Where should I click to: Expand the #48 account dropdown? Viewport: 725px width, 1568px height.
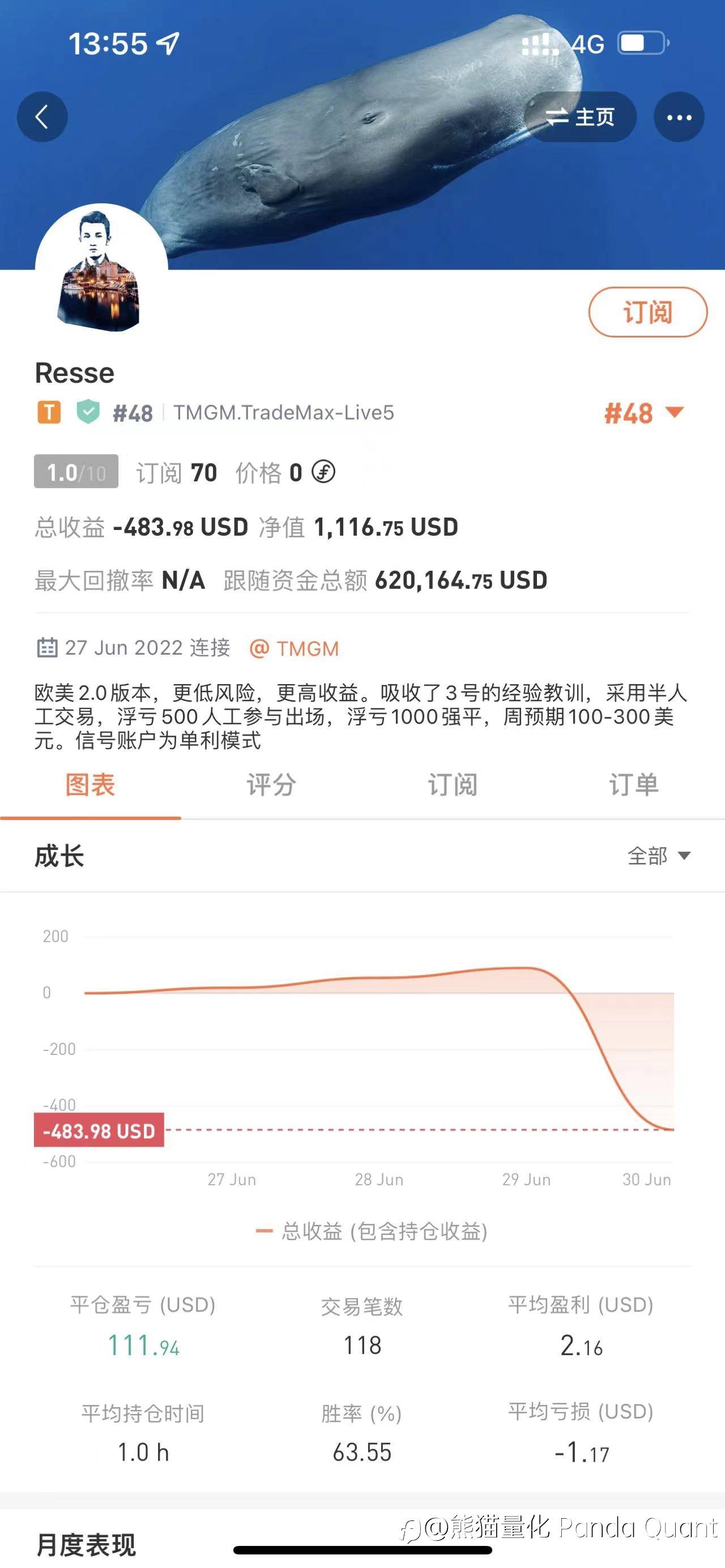644,413
